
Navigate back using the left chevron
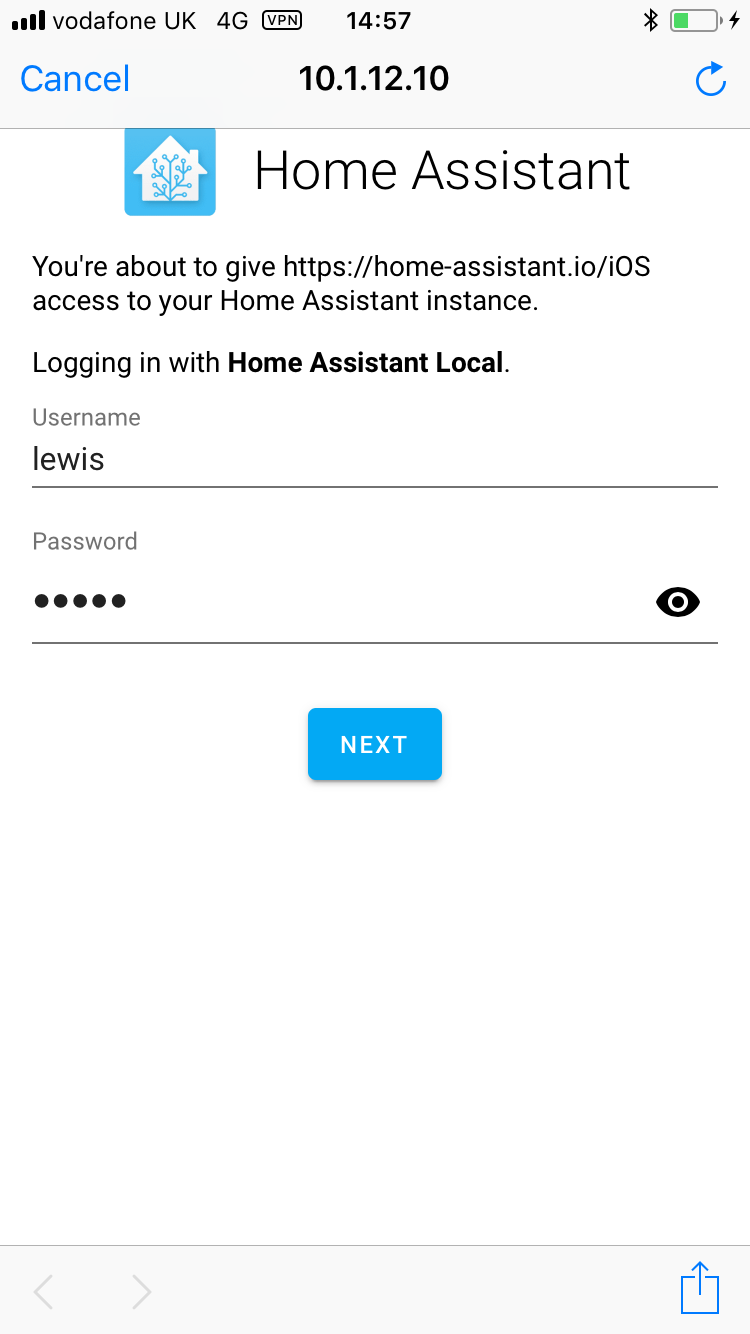(43, 1292)
